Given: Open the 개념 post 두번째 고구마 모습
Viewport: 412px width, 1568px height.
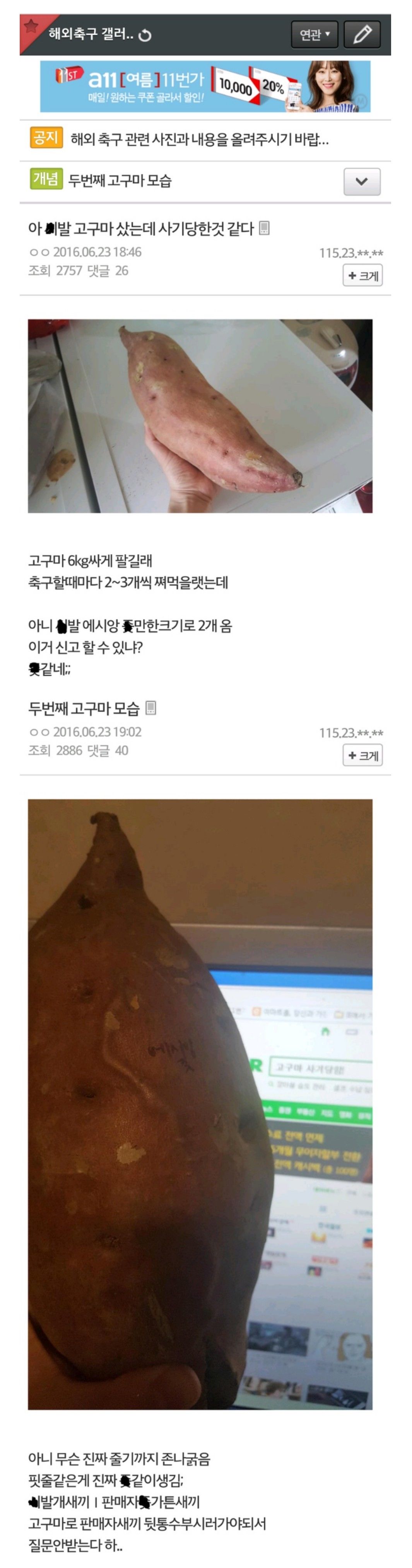Looking at the screenshot, I should coord(120,181).
